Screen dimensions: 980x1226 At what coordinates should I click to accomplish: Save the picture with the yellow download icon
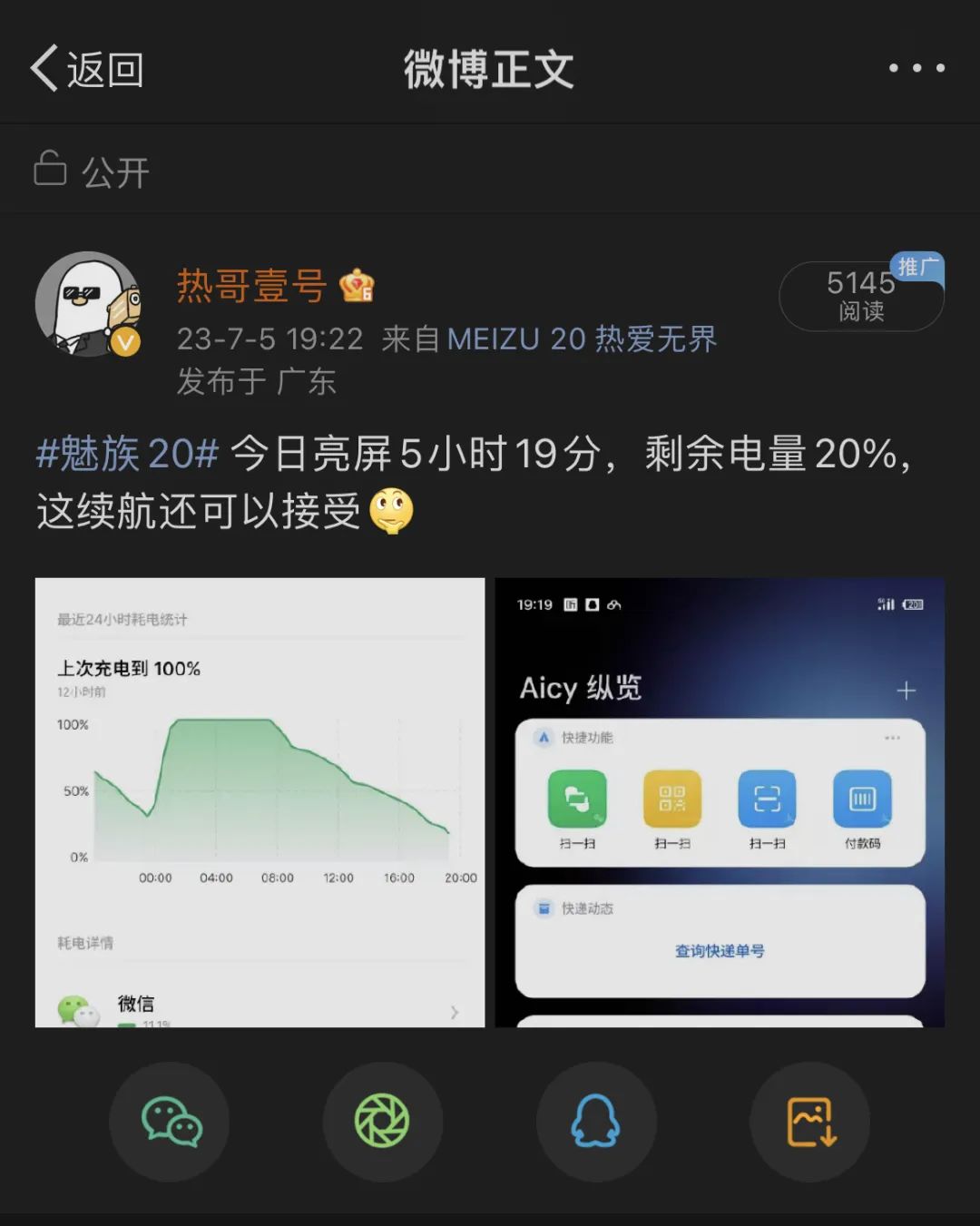click(808, 1122)
